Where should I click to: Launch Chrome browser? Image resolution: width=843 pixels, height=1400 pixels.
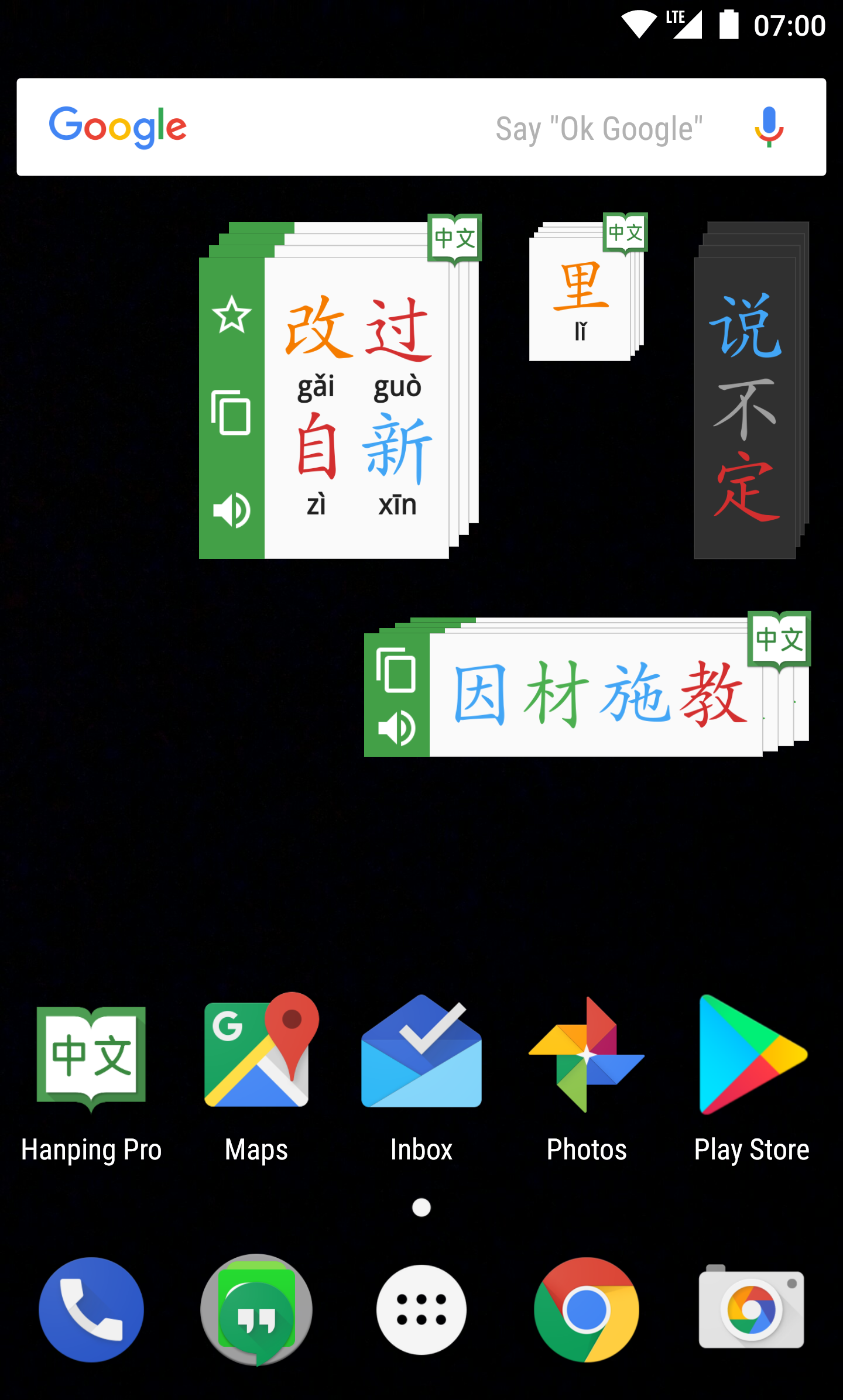[x=587, y=1310]
